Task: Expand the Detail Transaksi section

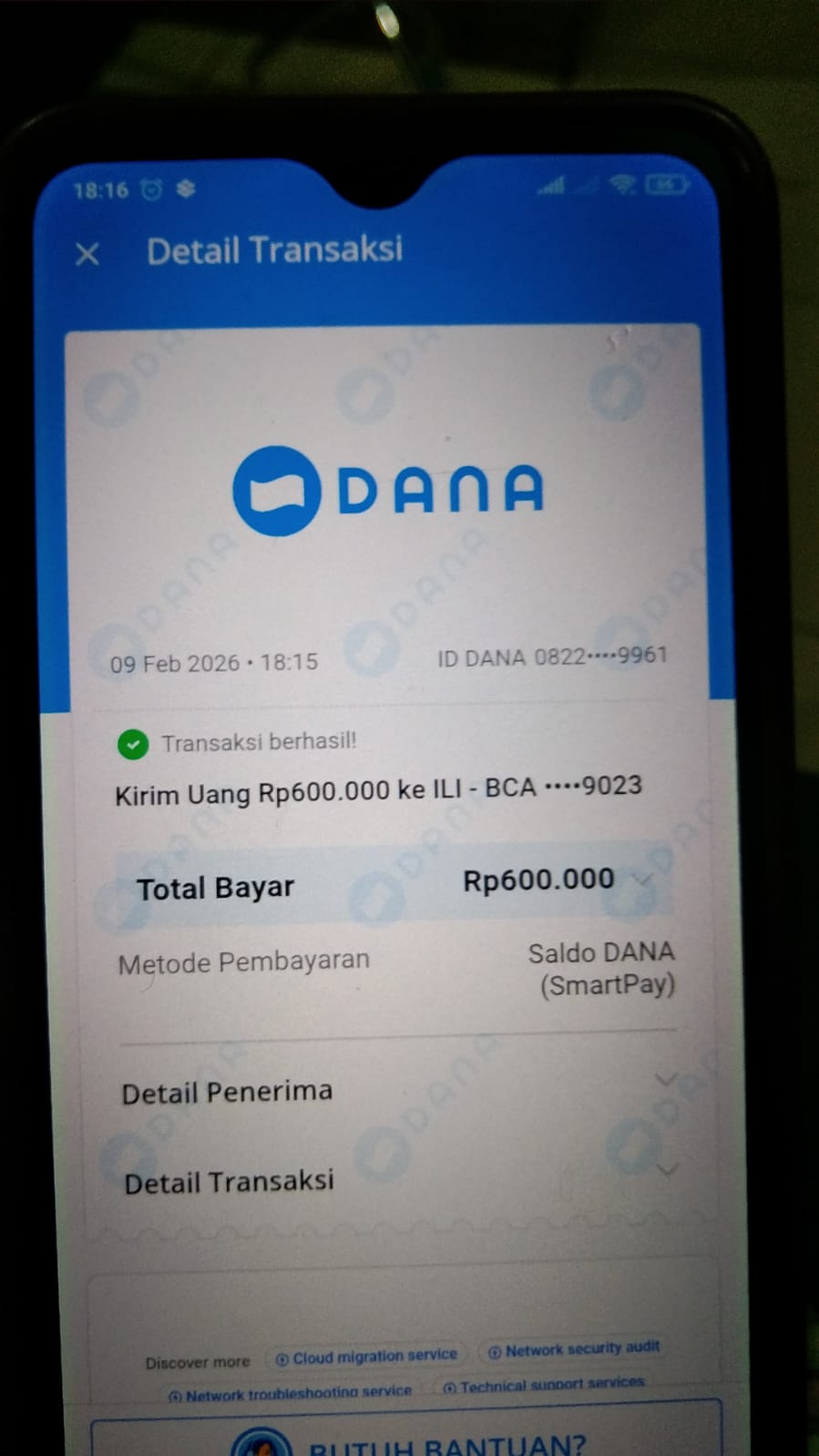Action: click(666, 1169)
